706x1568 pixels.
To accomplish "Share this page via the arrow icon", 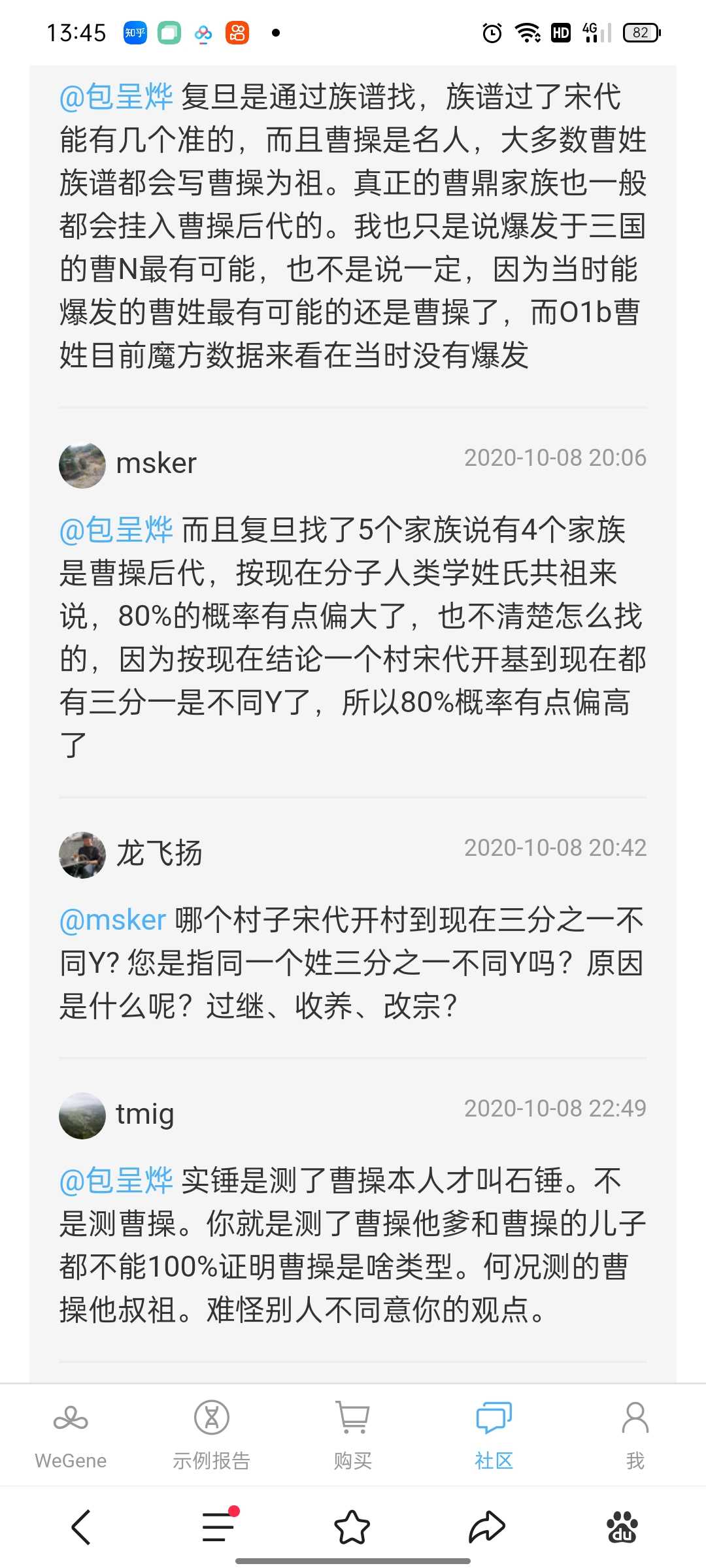I will [487, 1527].
